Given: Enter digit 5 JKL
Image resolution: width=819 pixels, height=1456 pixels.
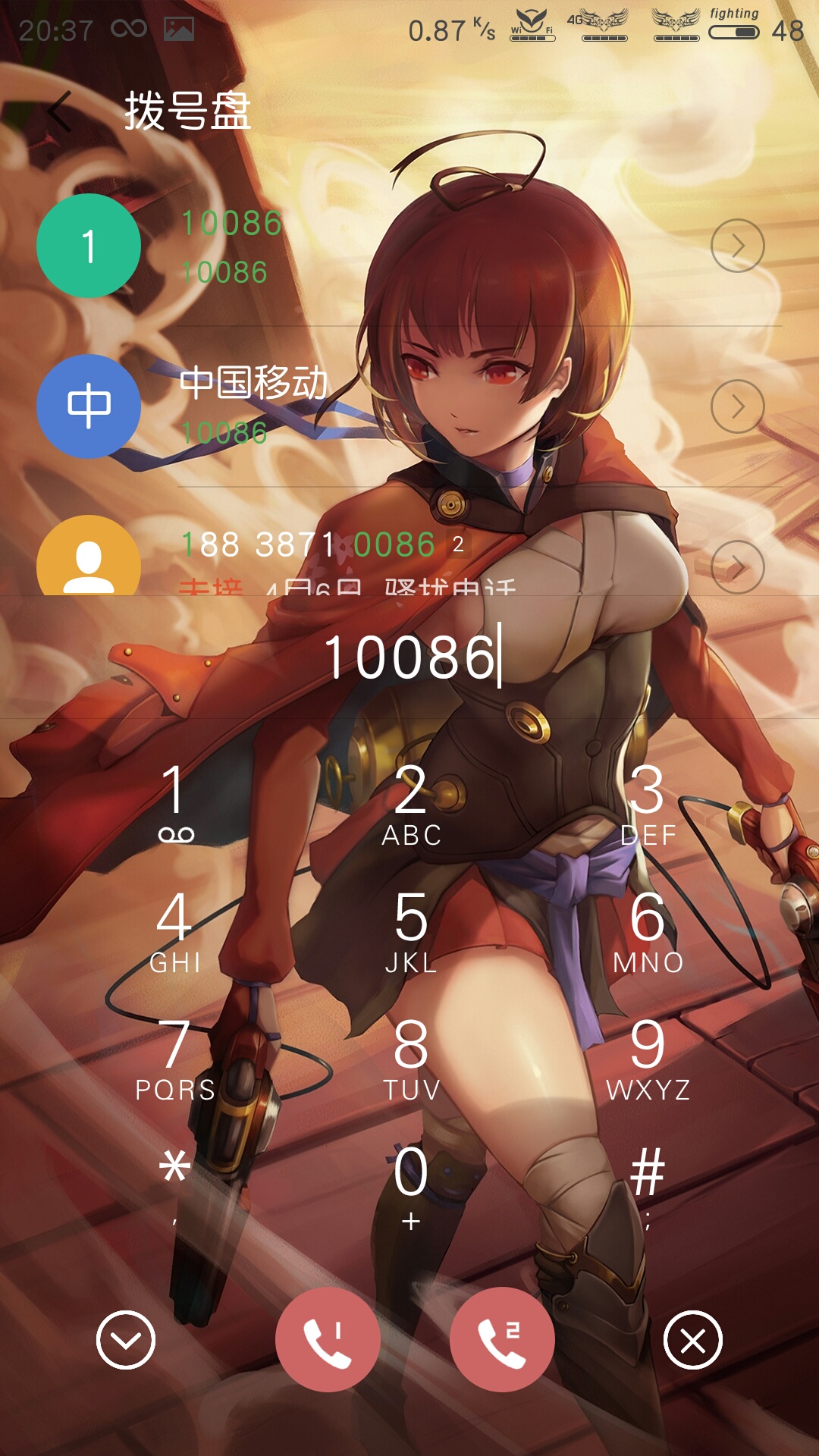Looking at the screenshot, I should 411,931.
